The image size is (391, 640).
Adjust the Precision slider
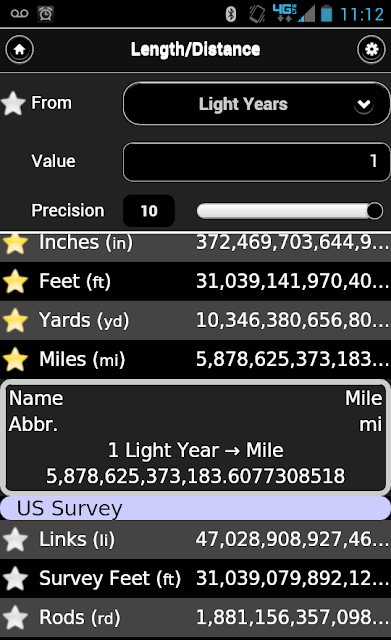coord(290,211)
